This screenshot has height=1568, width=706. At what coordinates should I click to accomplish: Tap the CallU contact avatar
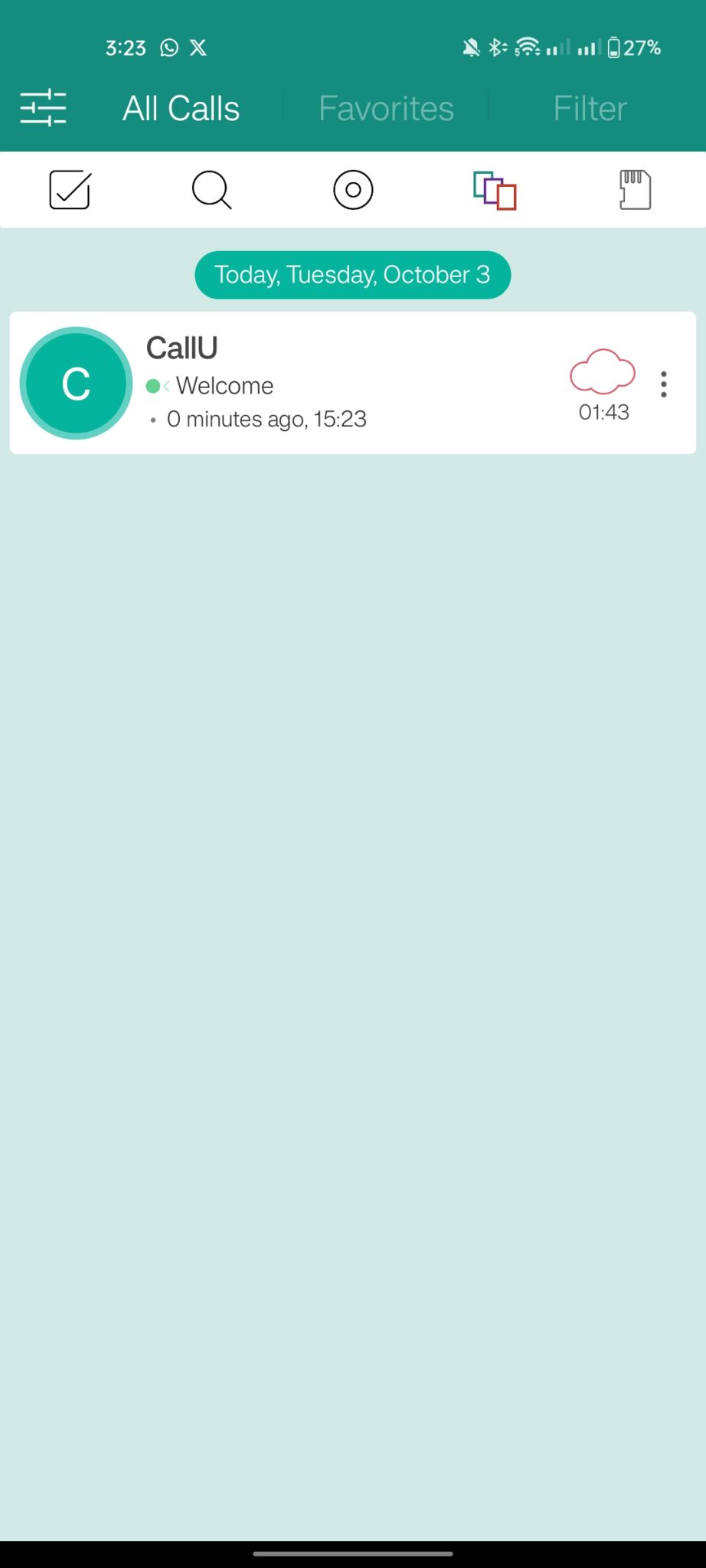[76, 383]
